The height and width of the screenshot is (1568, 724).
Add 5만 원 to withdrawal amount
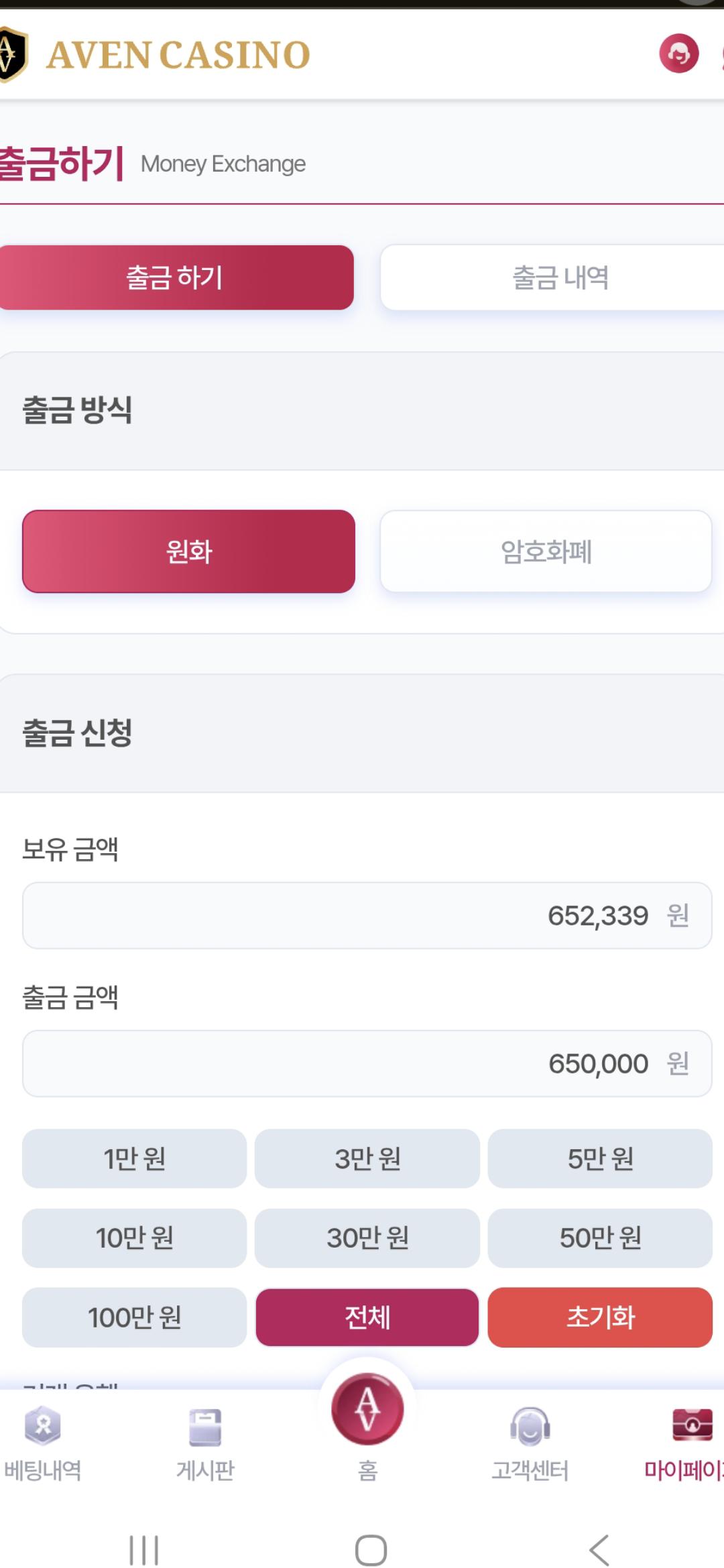click(600, 1159)
